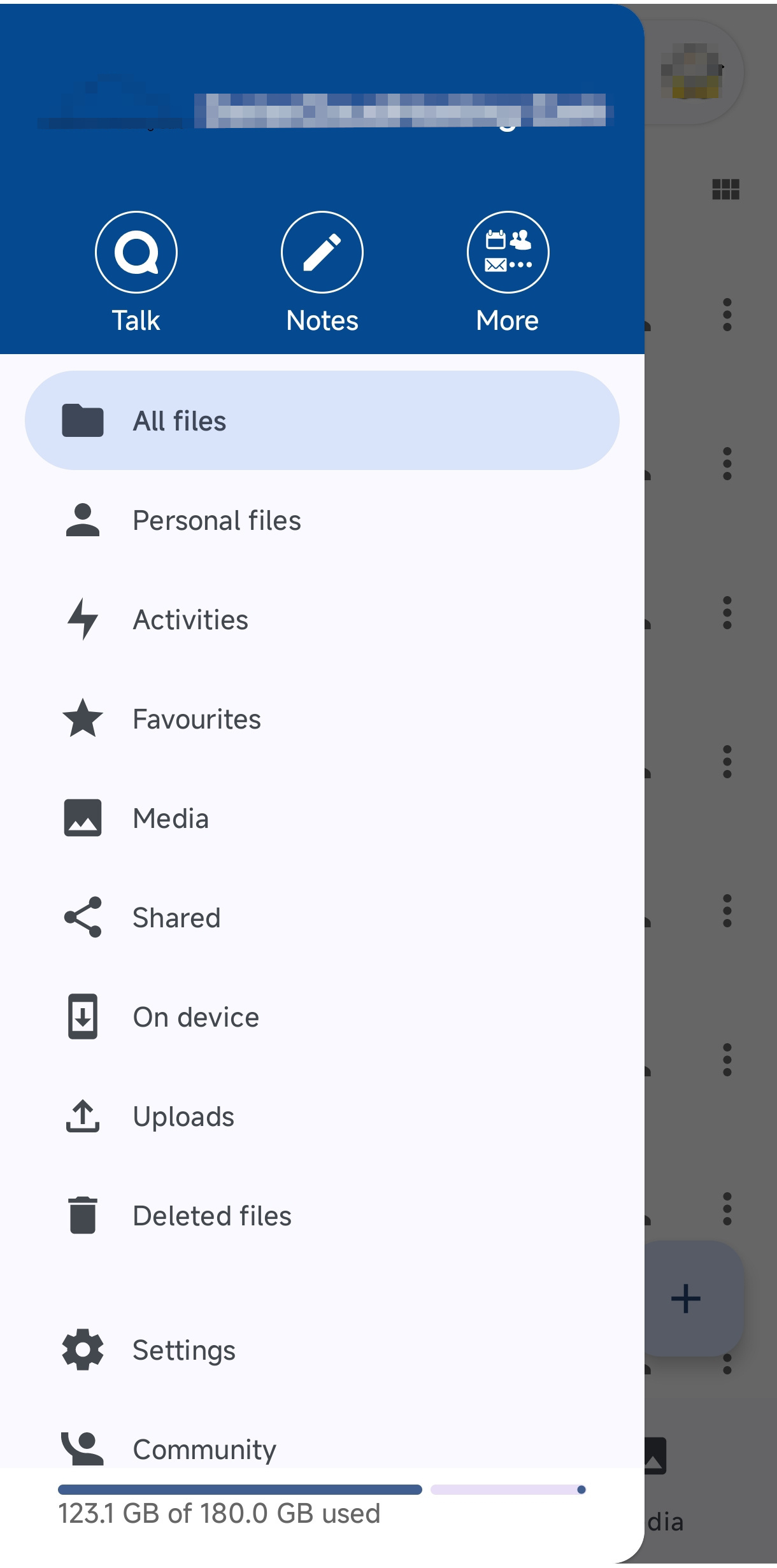
Task: Show More apps shortcut
Action: pos(508,253)
